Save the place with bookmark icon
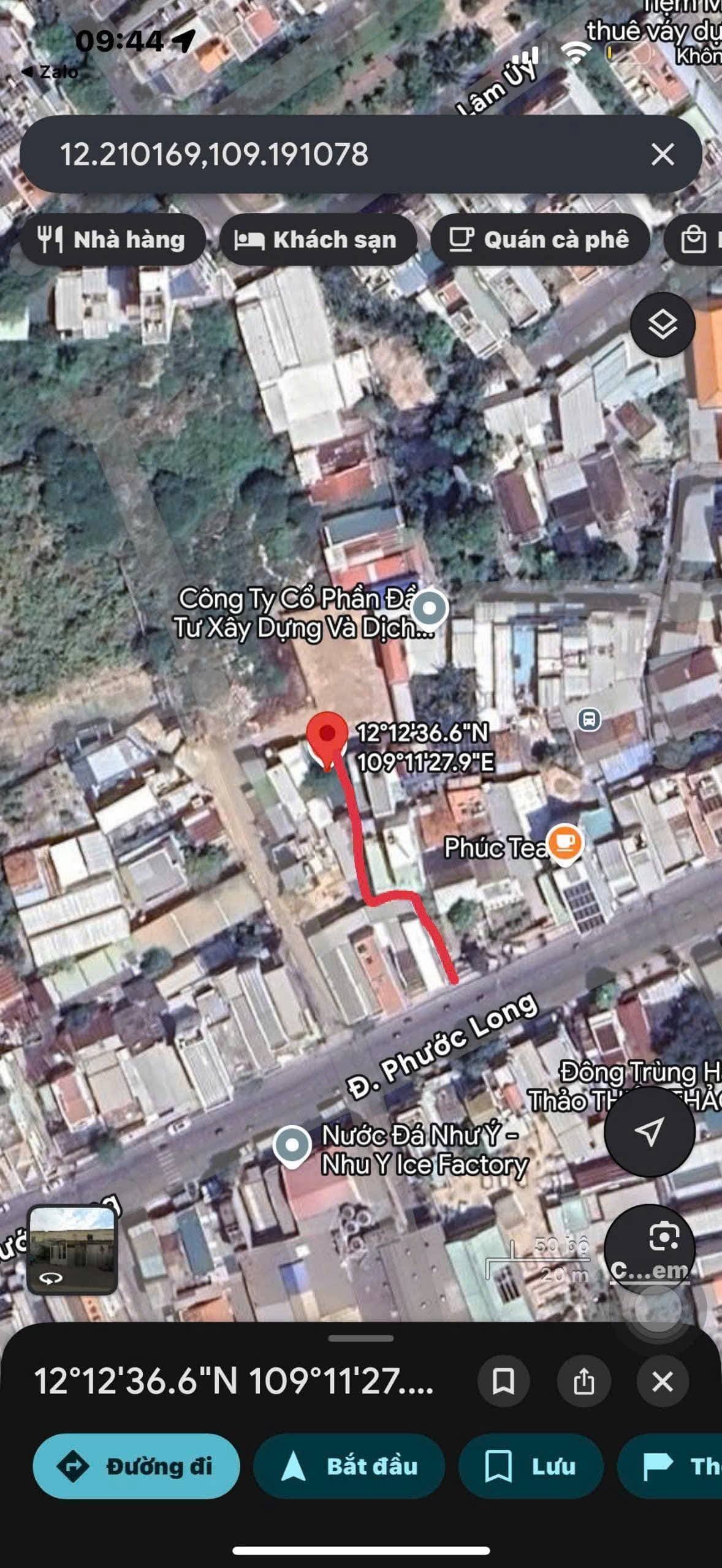This screenshot has width=722, height=1568. pos(503,1381)
